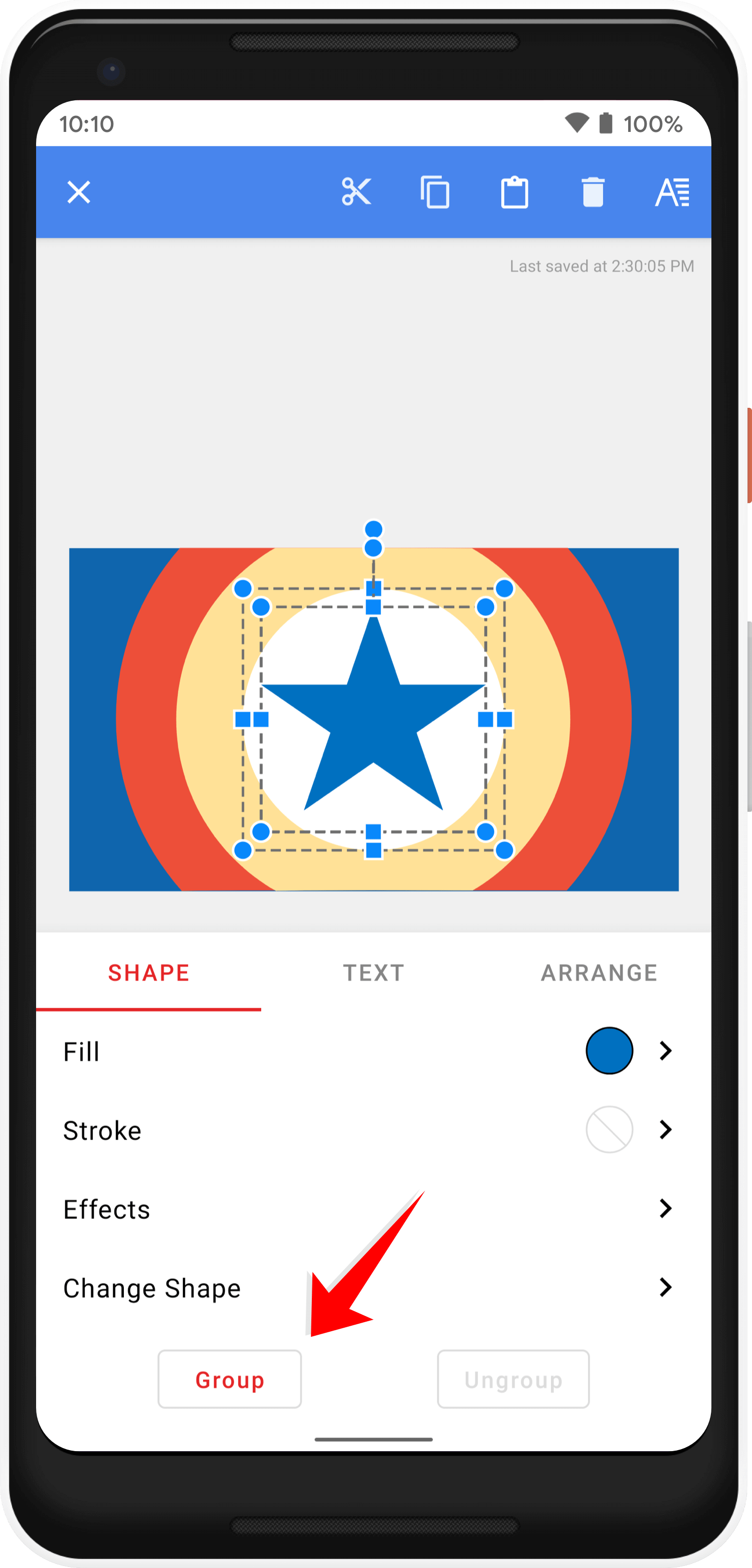Image resolution: width=752 pixels, height=1568 pixels.
Task: Tap the blue fill color swatch
Action: 609,1051
